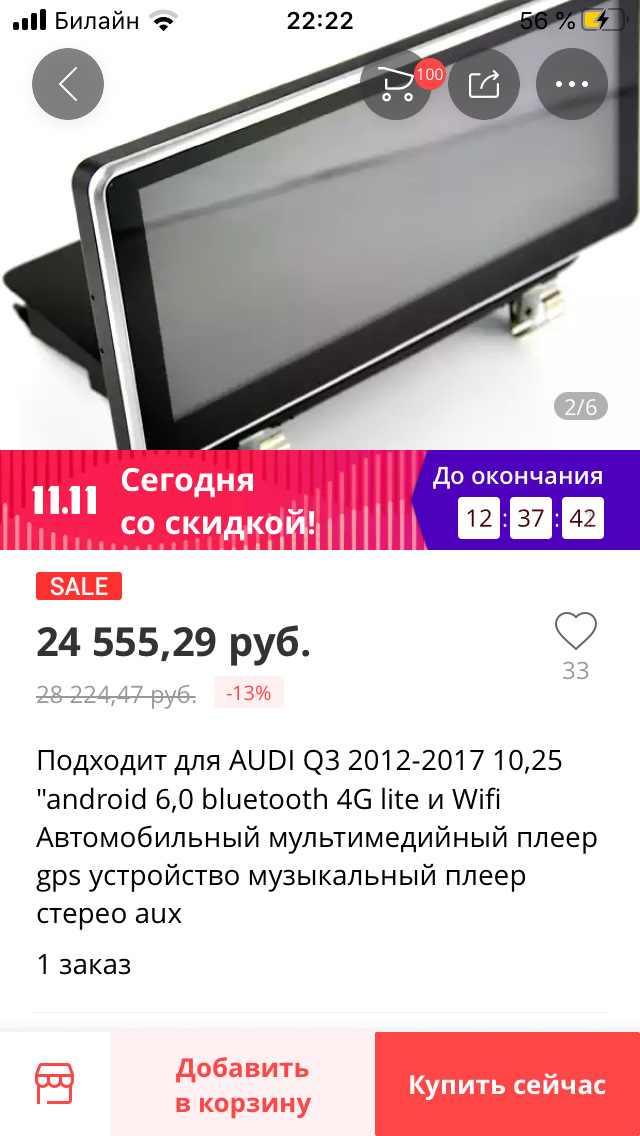Share this product
Viewport: 640px width, 1136px height.
click(484, 84)
